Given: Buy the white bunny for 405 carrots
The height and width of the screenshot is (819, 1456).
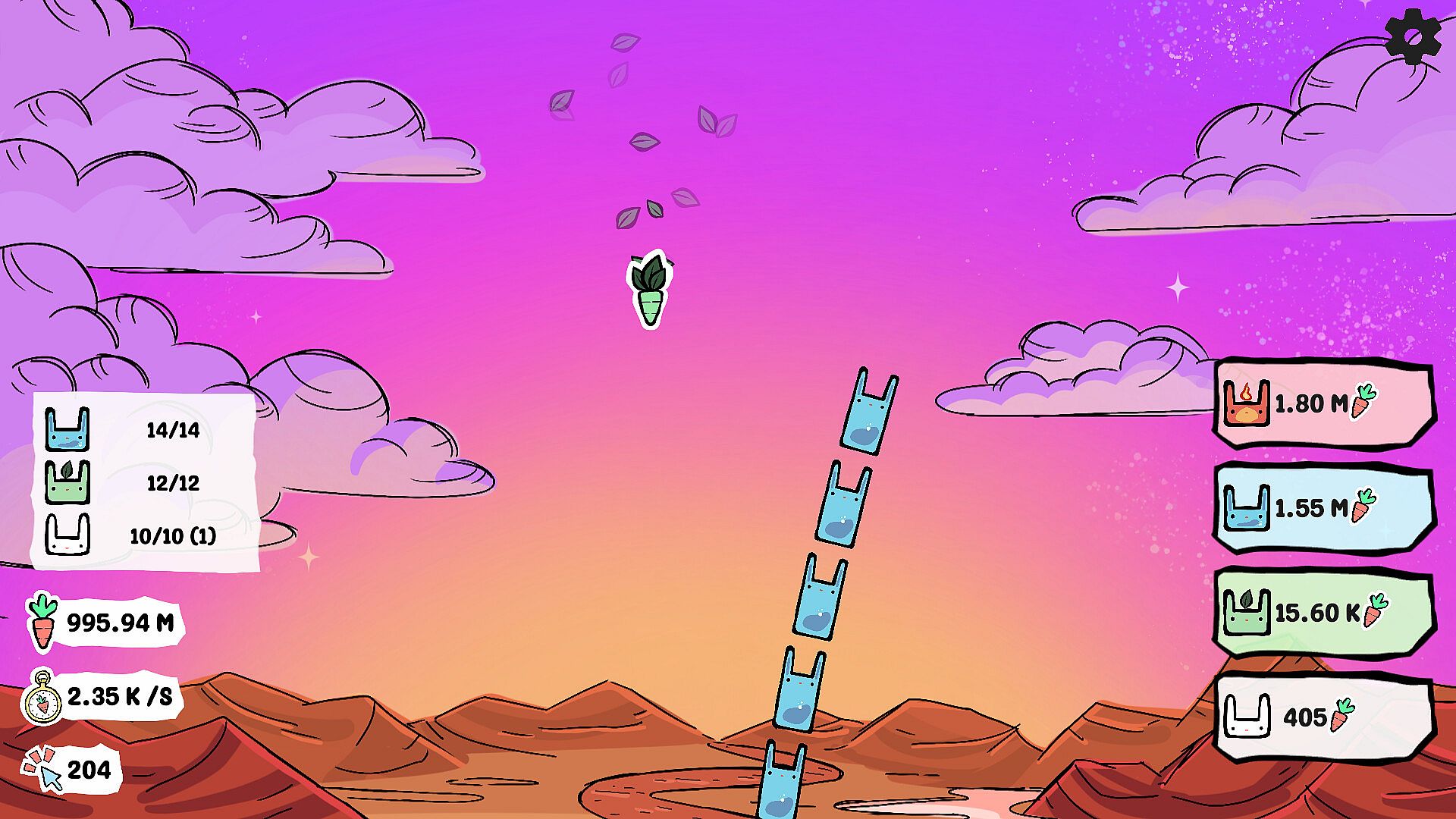Looking at the screenshot, I should coord(1323,717).
